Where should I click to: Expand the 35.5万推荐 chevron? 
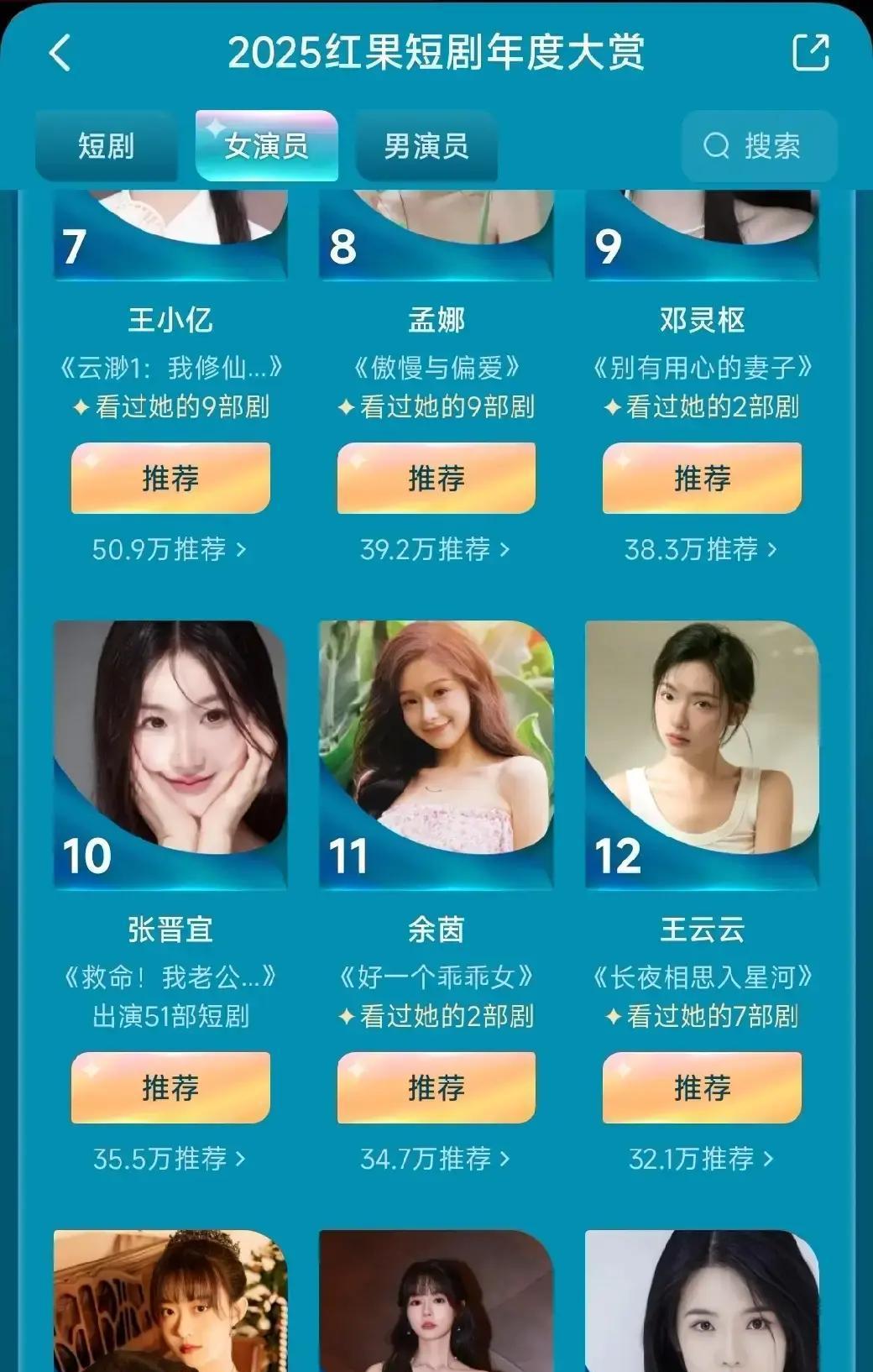(x=242, y=1156)
